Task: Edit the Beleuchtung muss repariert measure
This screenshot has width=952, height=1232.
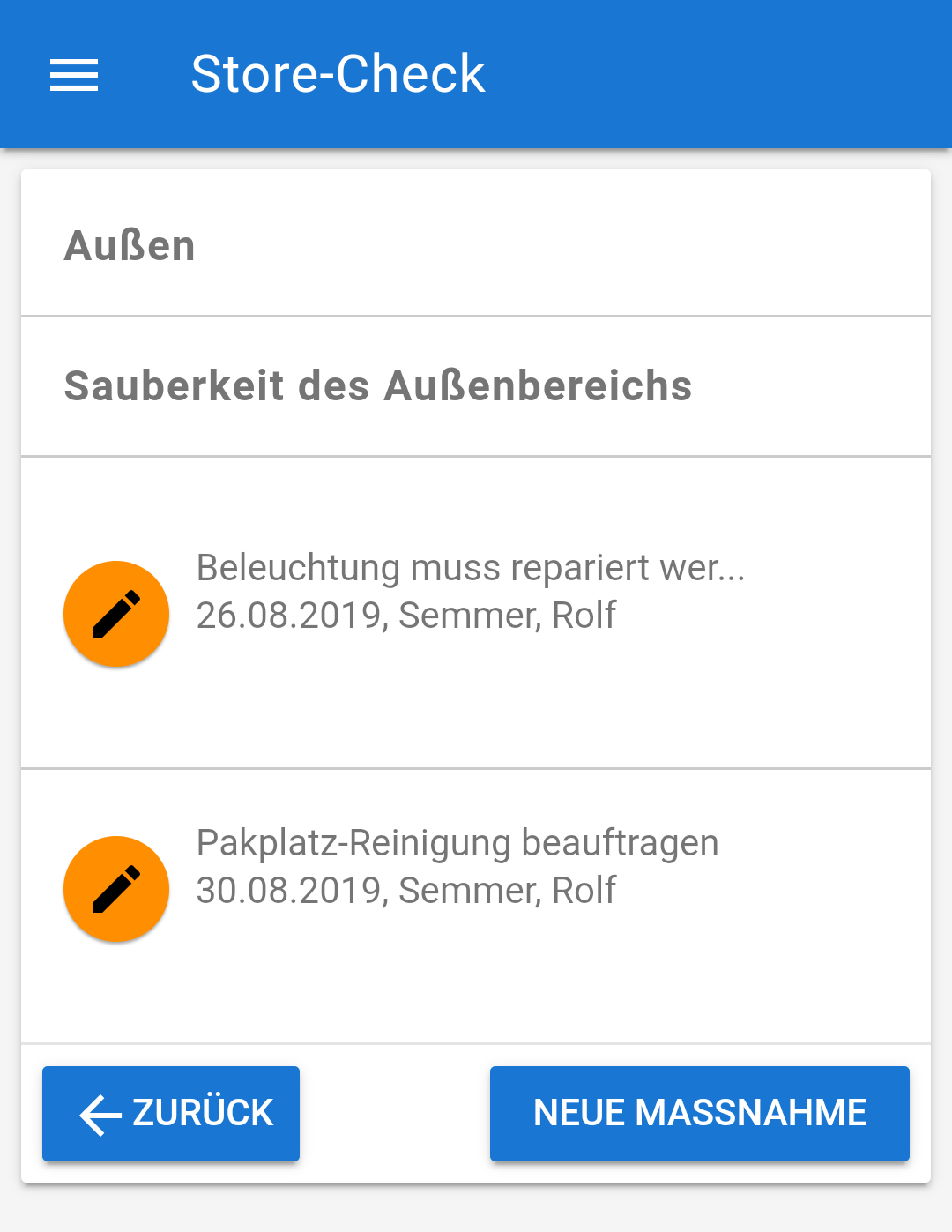Action: [x=116, y=614]
